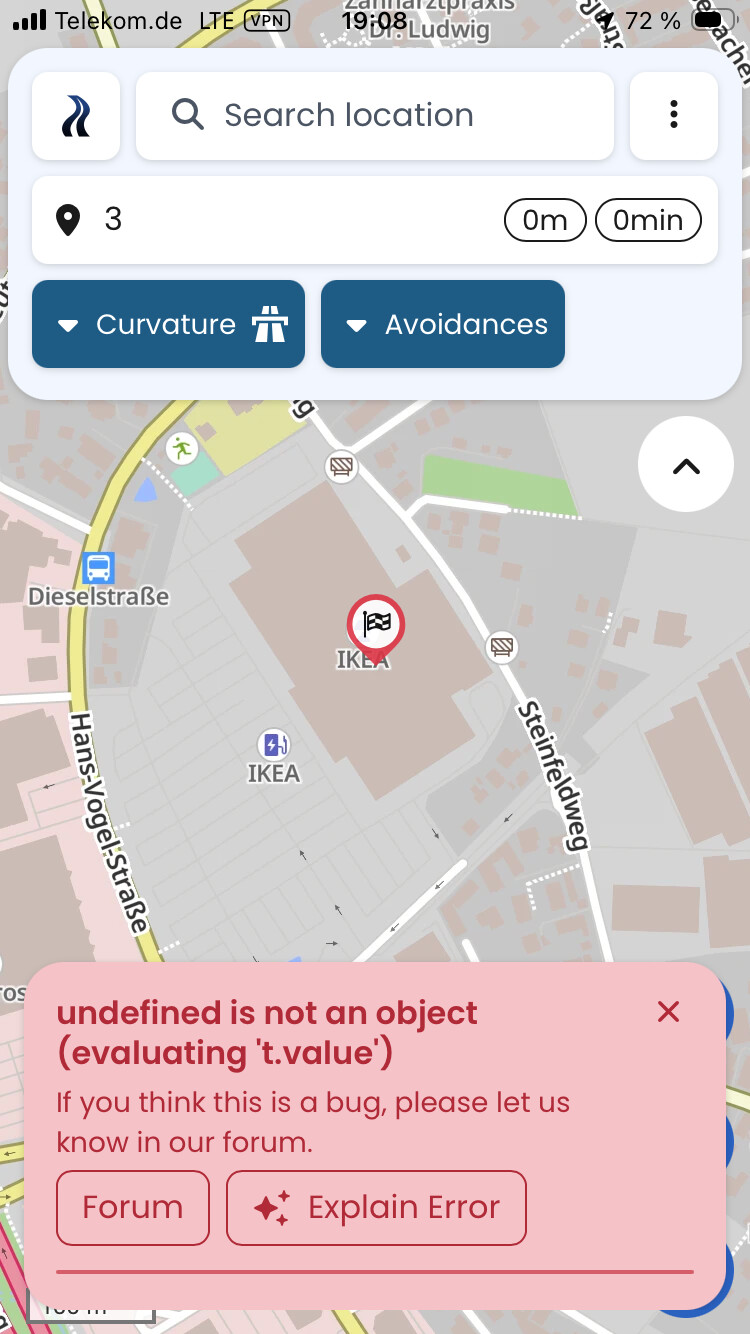
Task: Open the three-dot overflow menu
Action: pyautogui.click(x=673, y=116)
